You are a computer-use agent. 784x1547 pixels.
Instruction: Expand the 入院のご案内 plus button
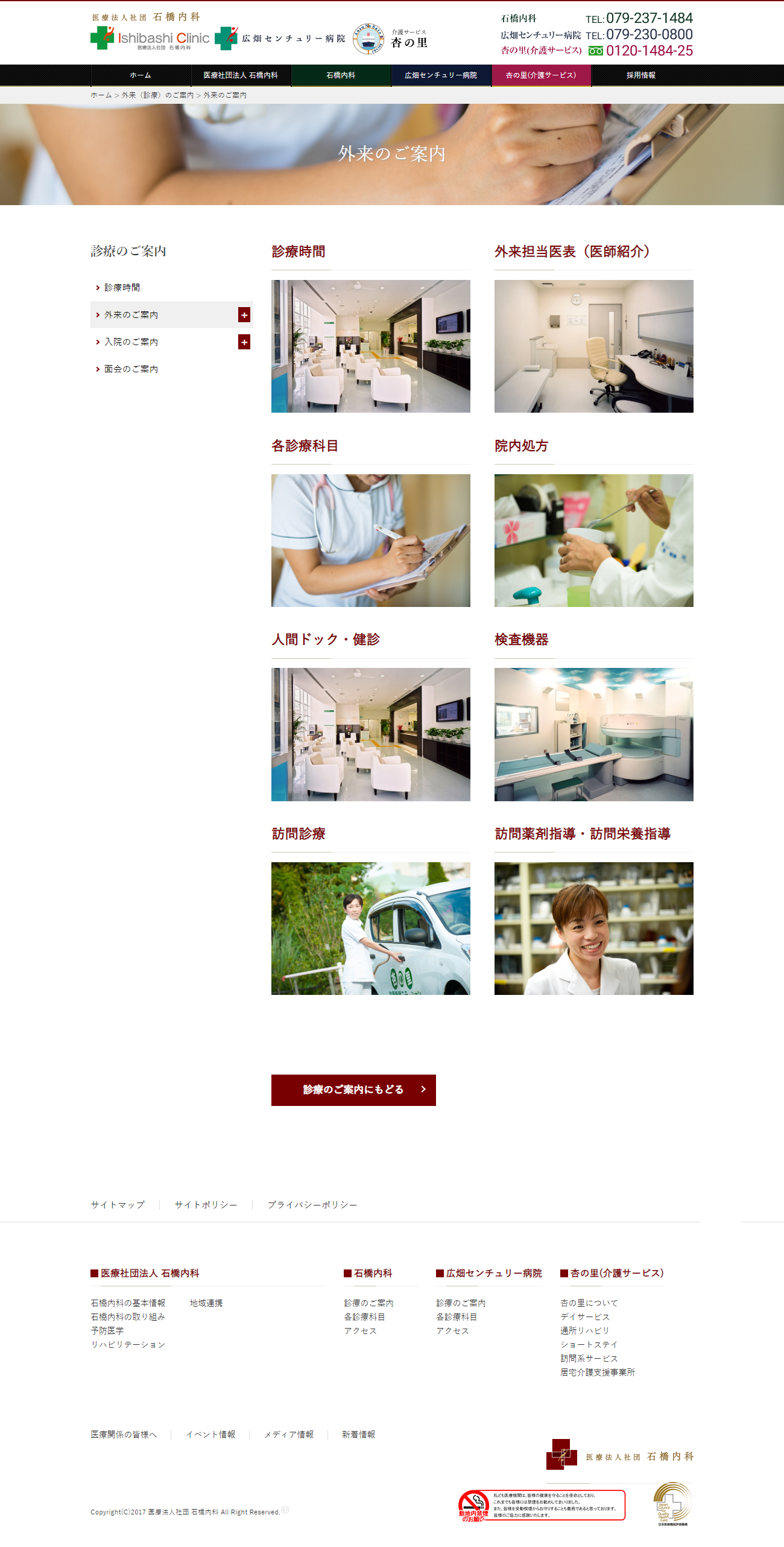[x=244, y=342]
